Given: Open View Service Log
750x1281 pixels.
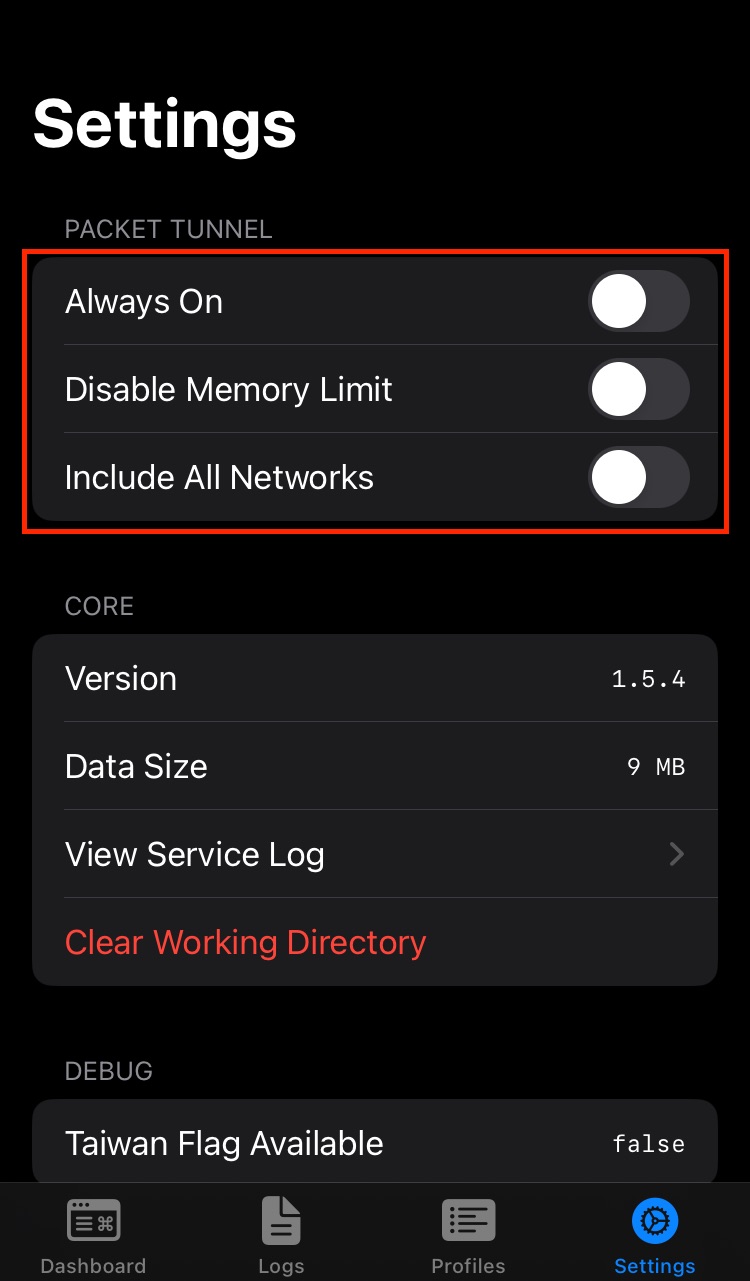Looking at the screenshot, I should pyautogui.click(x=375, y=854).
